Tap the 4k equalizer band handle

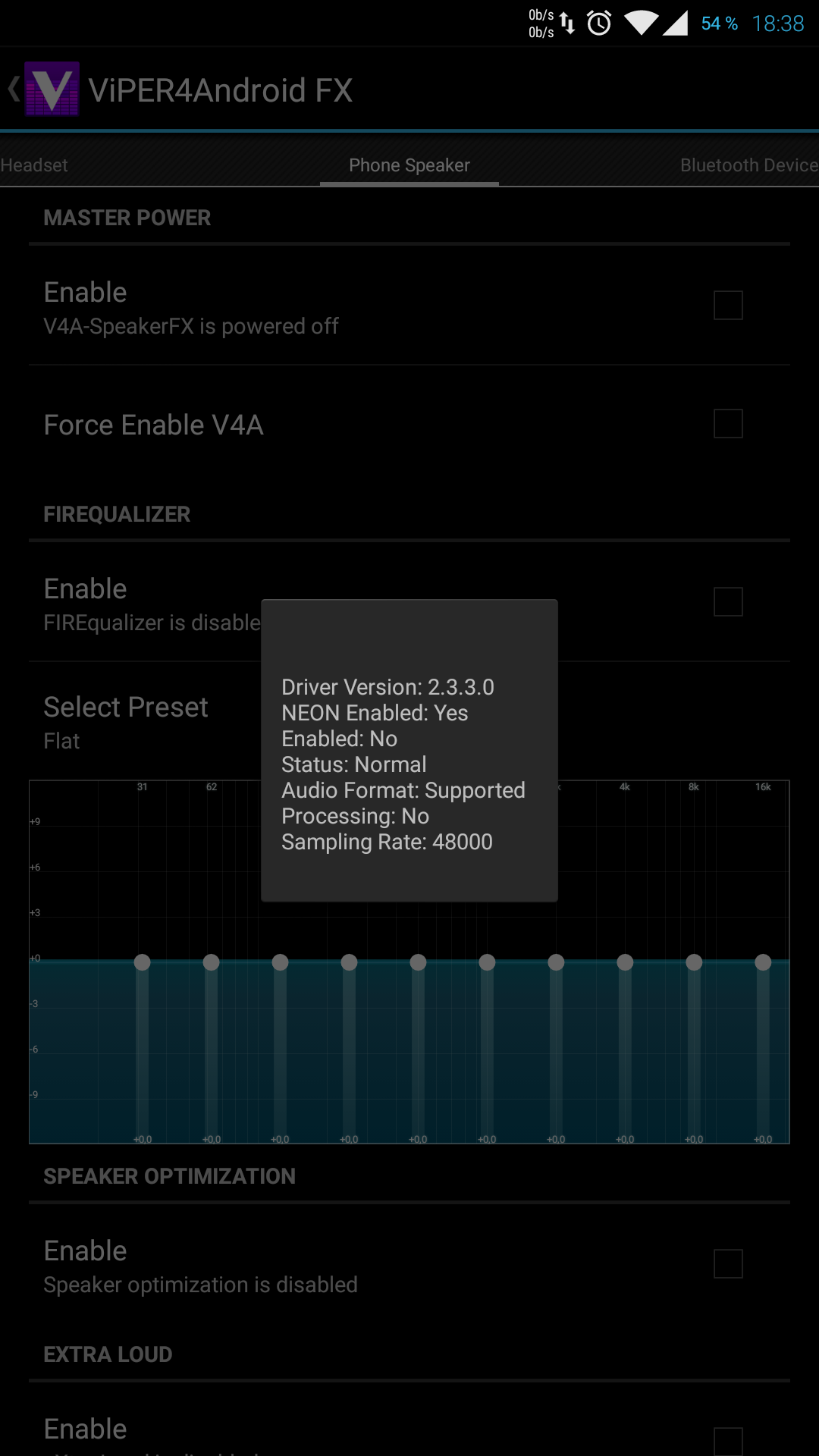(x=625, y=962)
